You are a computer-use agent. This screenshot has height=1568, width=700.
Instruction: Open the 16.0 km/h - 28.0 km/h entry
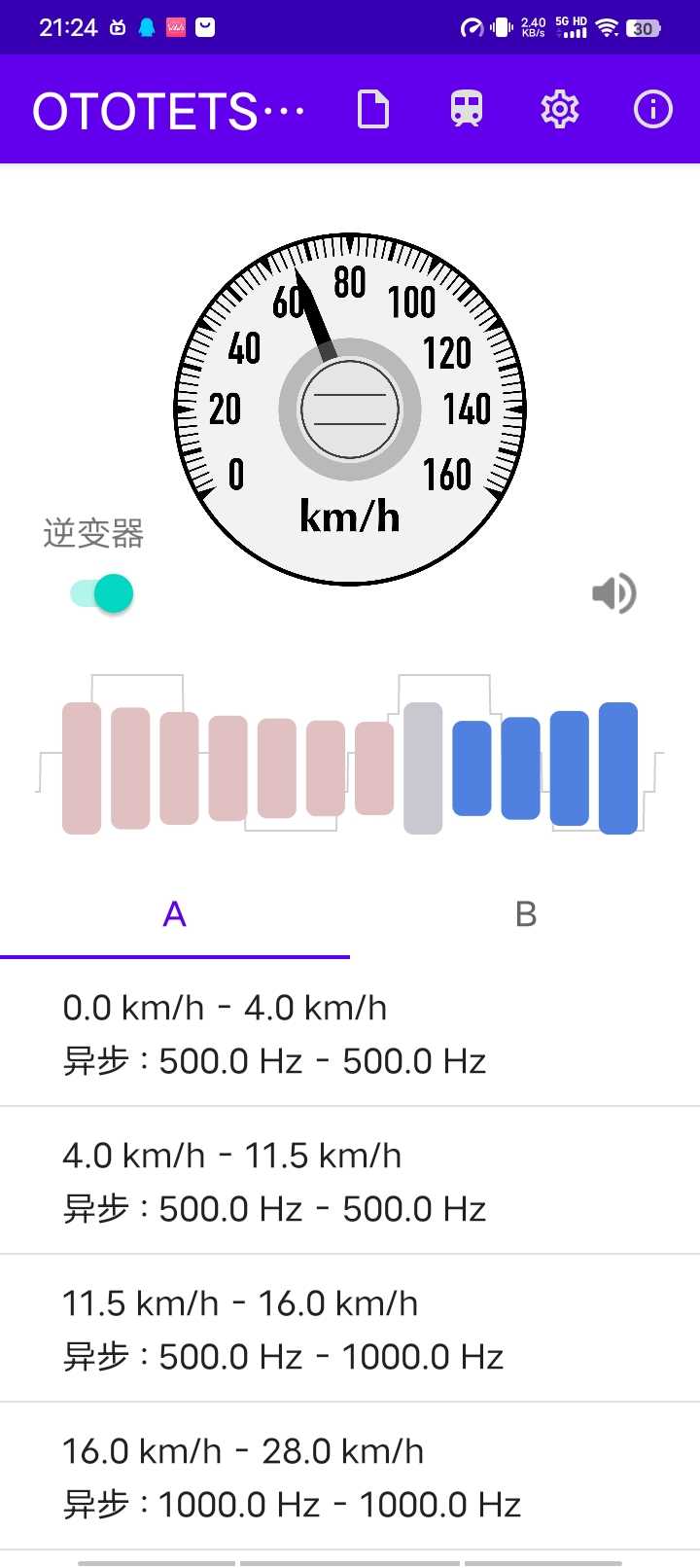tap(350, 1477)
